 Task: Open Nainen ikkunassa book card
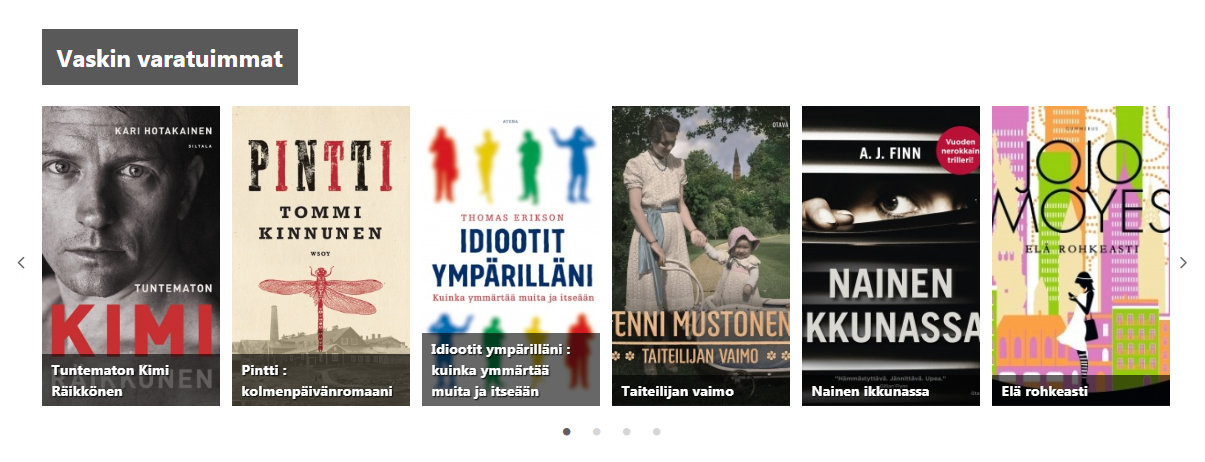pyautogui.click(x=890, y=255)
